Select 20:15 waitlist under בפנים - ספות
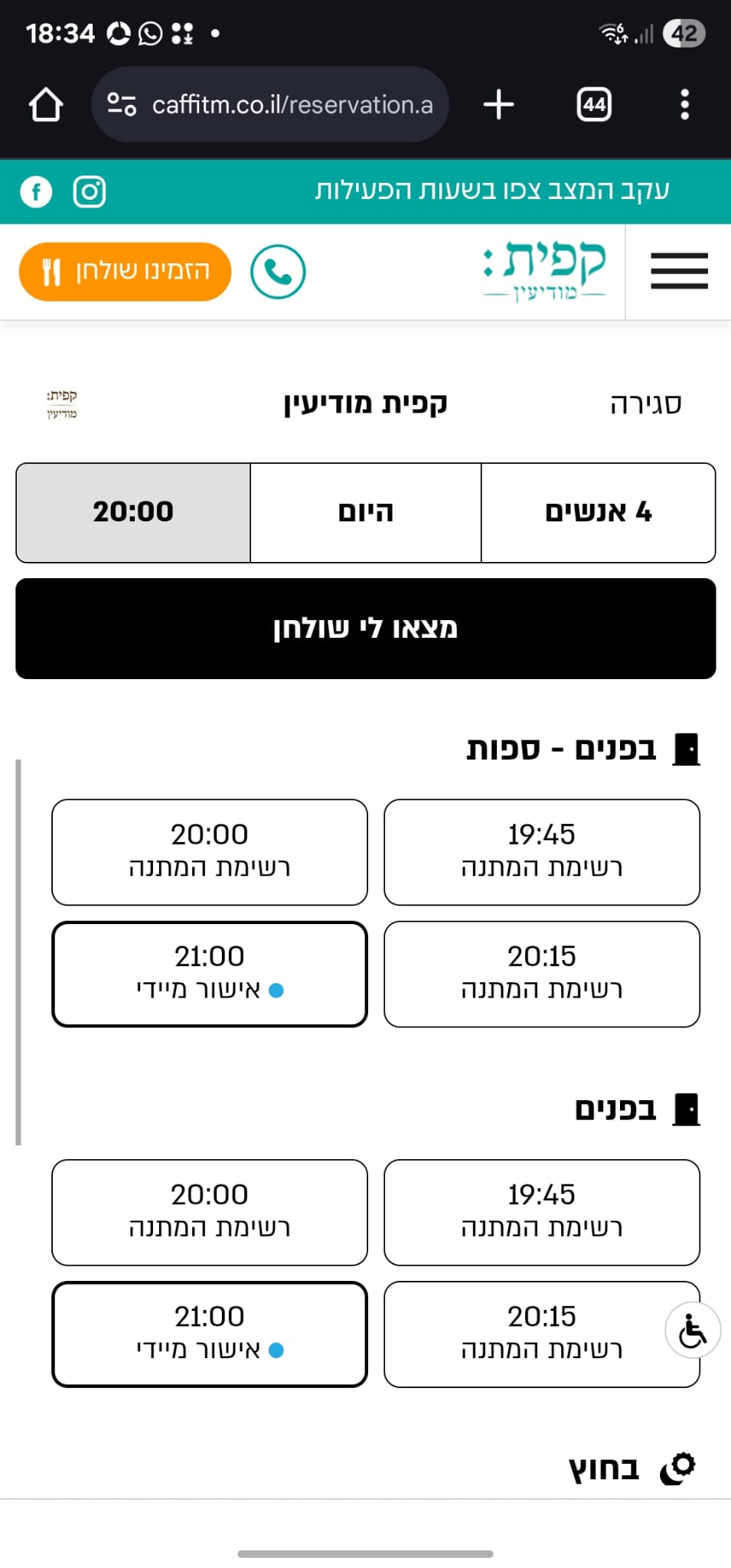This screenshot has width=731, height=1568. point(541,973)
